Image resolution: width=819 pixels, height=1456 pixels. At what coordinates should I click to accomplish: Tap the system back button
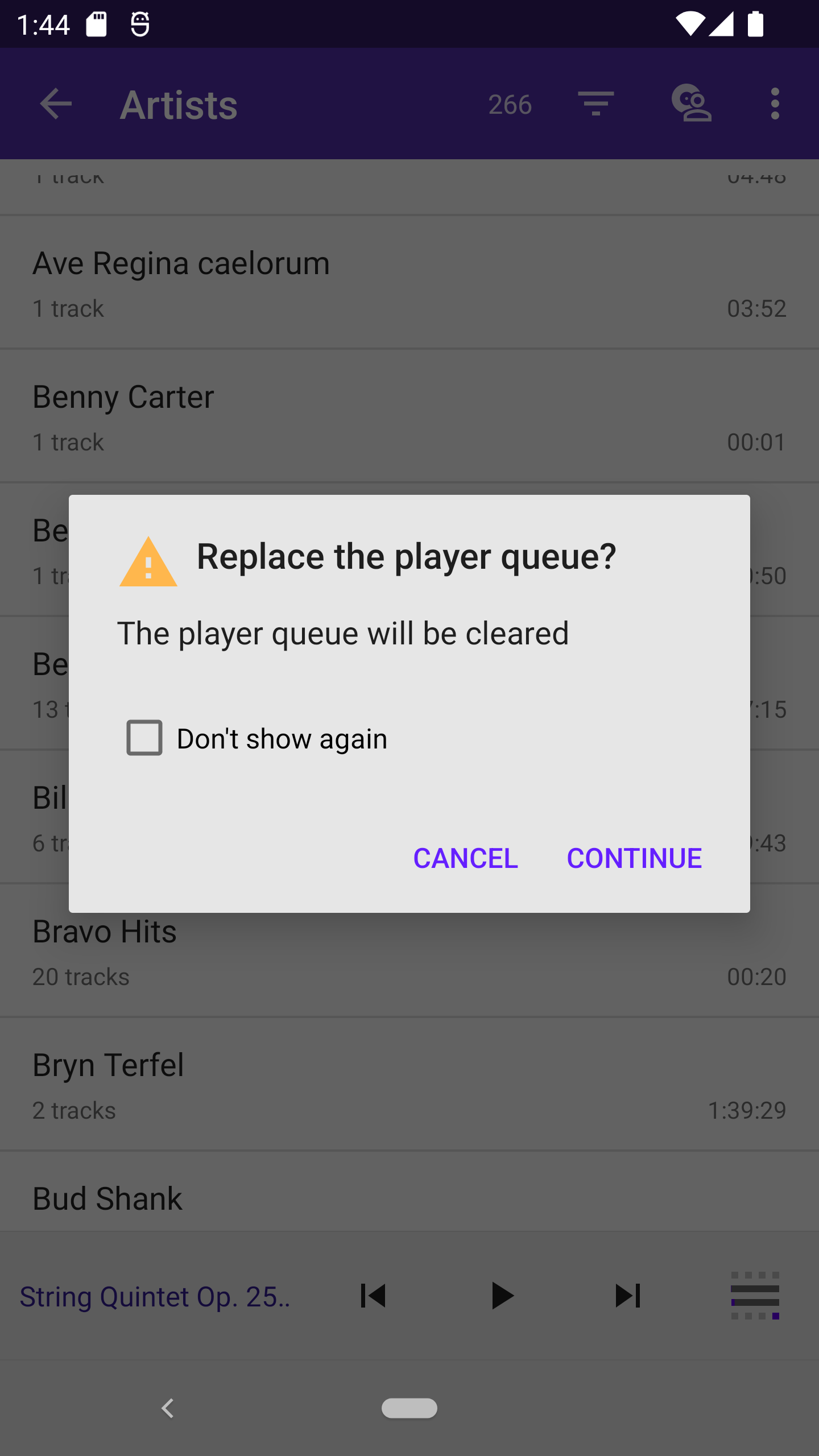coord(168,1408)
